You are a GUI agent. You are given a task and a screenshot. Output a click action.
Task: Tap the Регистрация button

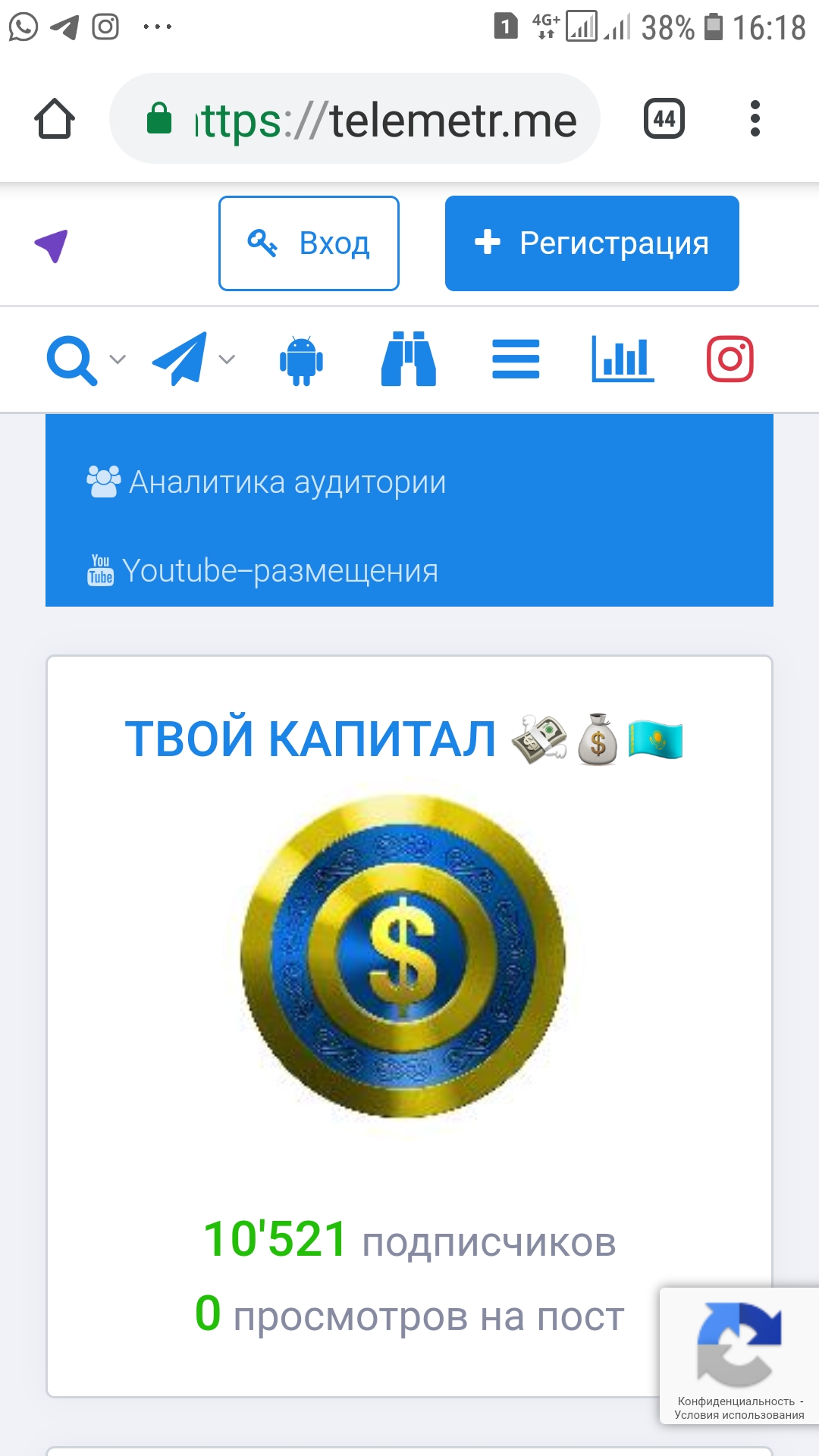[x=592, y=243]
